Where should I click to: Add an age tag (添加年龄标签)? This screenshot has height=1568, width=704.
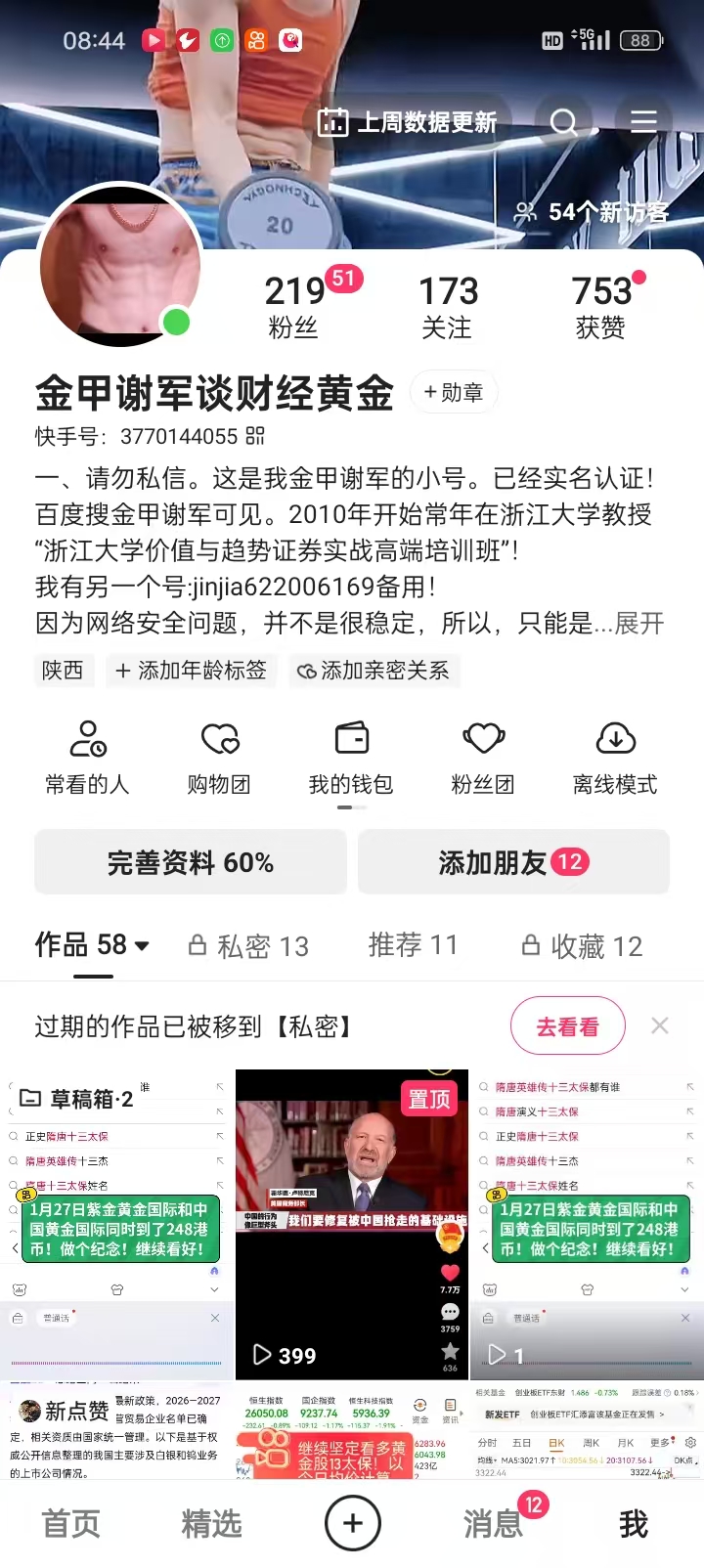pos(191,671)
